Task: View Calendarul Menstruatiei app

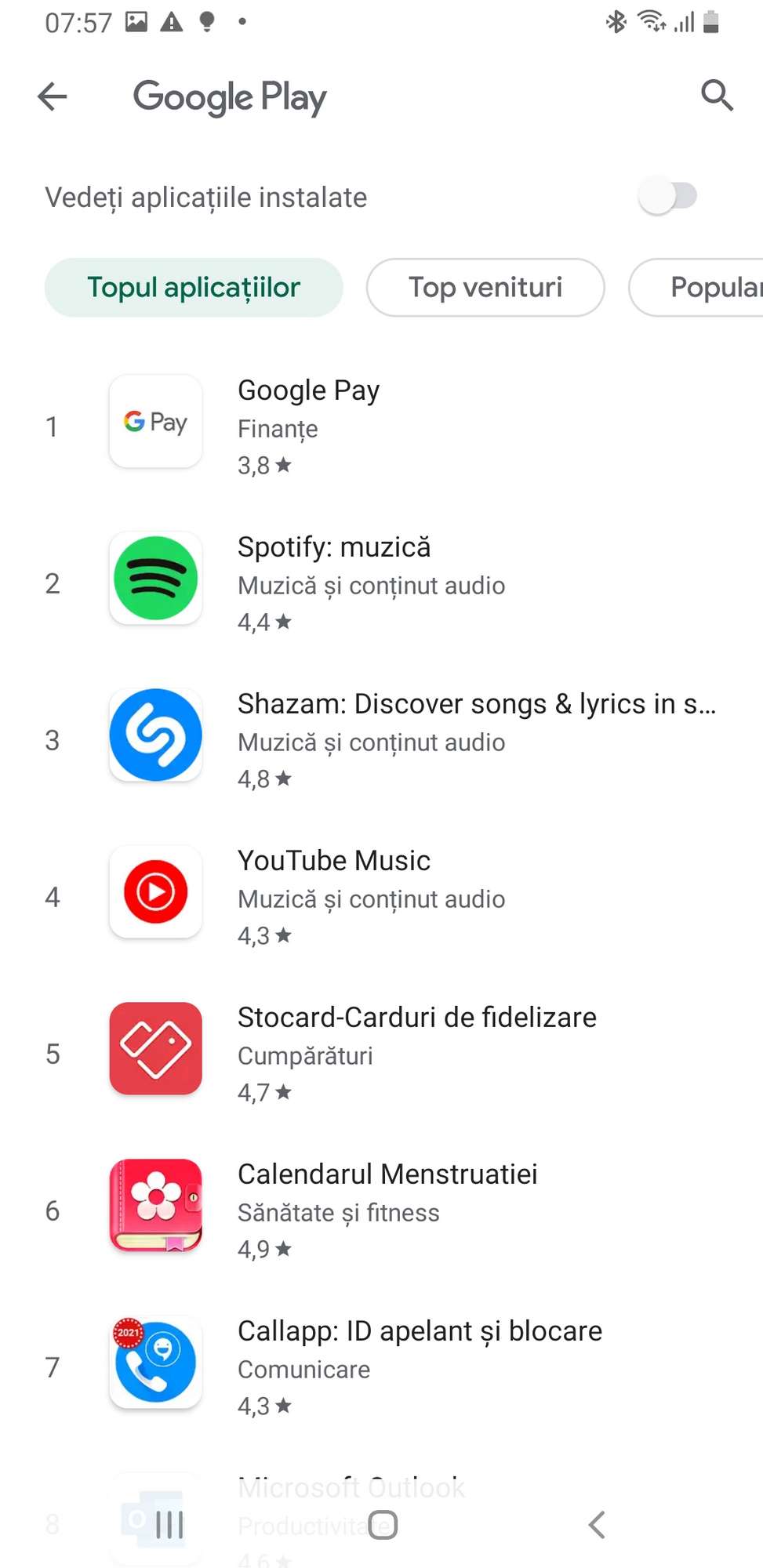Action: tap(381, 1210)
